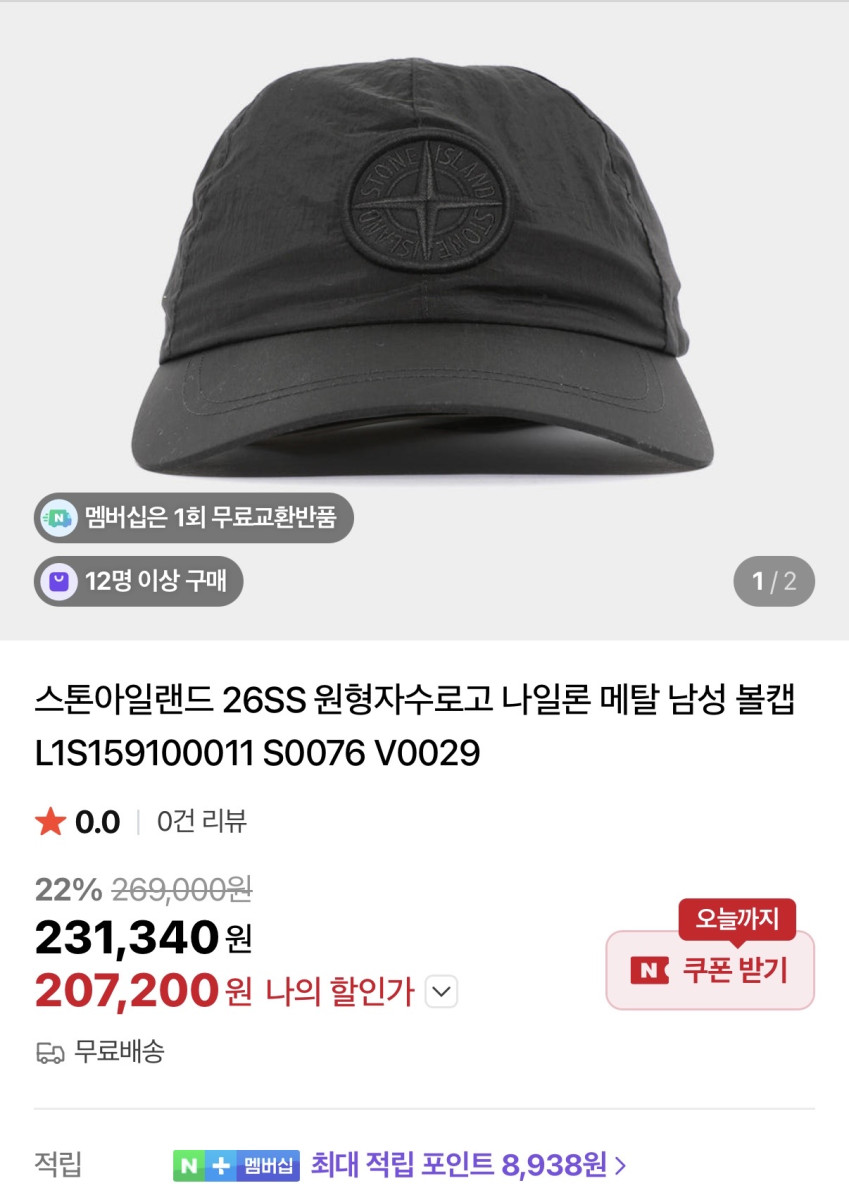This screenshot has width=849, height=1200.
Task: Tap the 쿠폰 받기 coupon button
Action: 710,970
